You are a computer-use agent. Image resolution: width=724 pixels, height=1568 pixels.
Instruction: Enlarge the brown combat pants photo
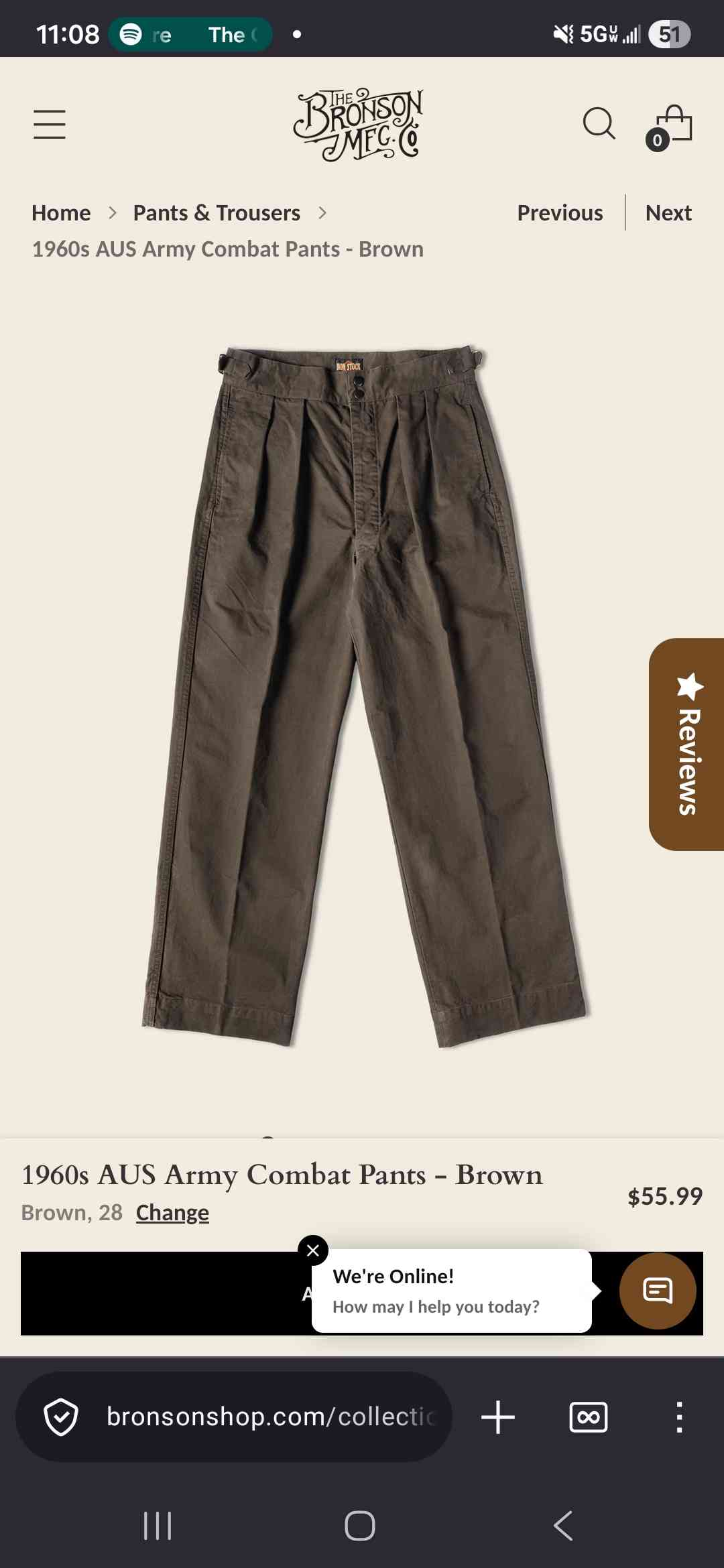click(x=362, y=697)
